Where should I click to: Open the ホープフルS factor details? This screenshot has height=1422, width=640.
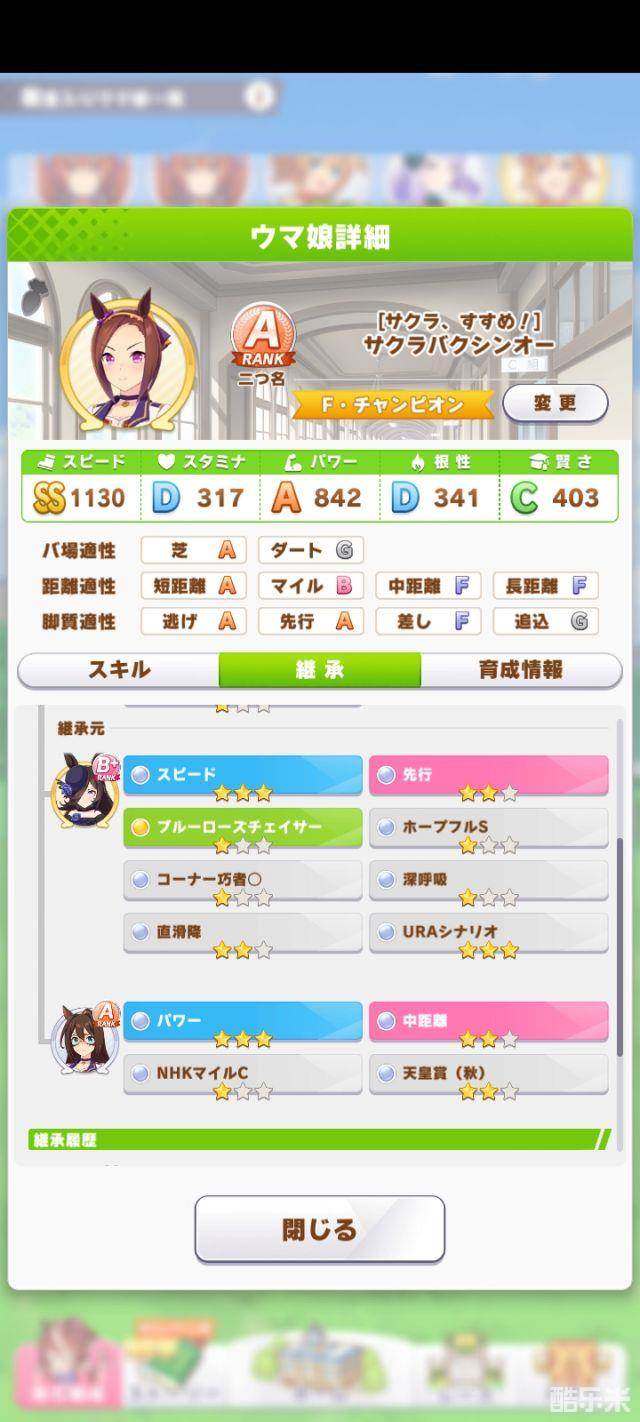pyautogui.click(x=488, y=828)
